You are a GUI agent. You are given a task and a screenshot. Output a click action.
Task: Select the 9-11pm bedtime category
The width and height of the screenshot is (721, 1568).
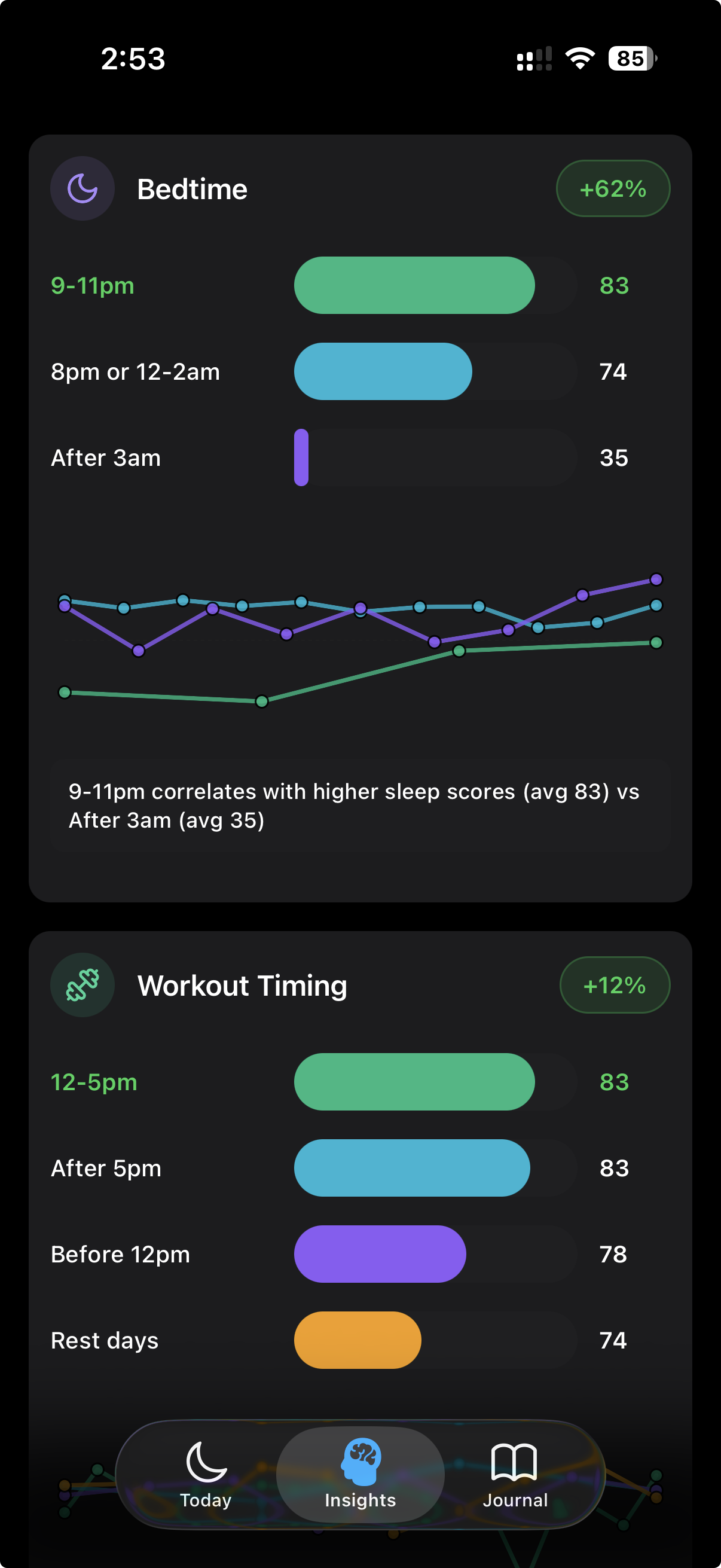[92, 285]
